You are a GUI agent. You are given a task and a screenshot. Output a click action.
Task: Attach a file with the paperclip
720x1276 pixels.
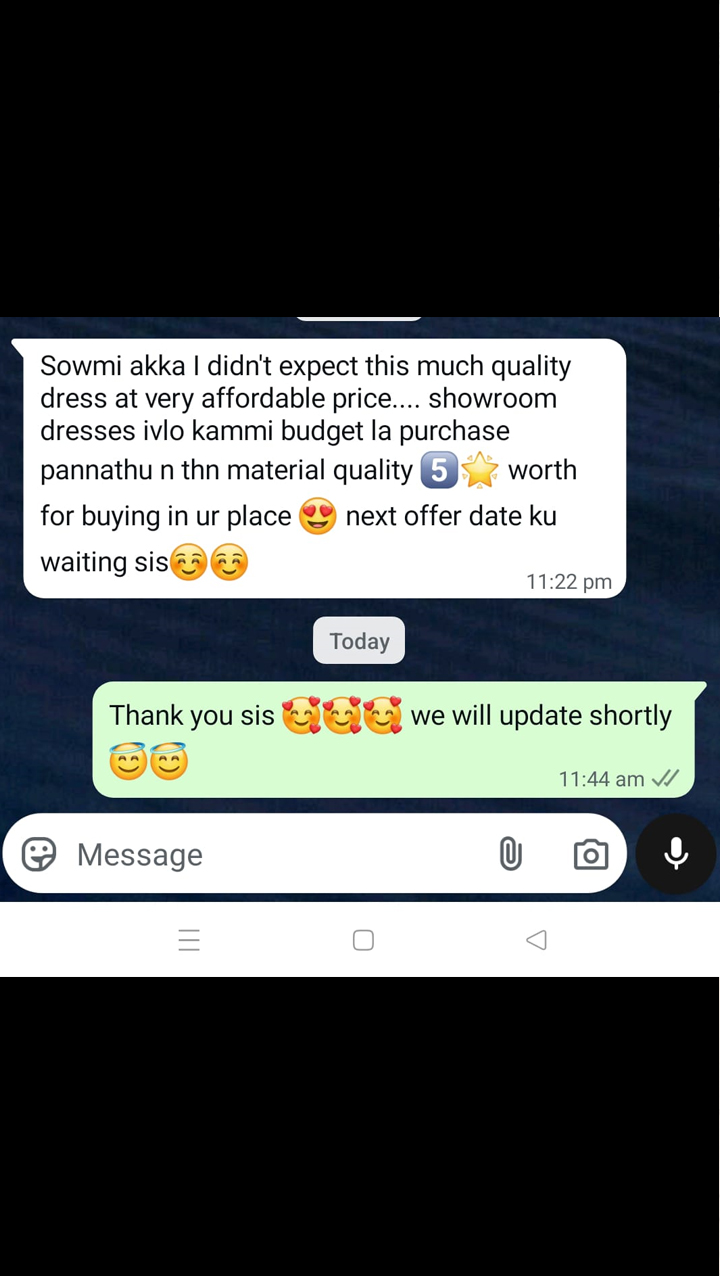510,854
